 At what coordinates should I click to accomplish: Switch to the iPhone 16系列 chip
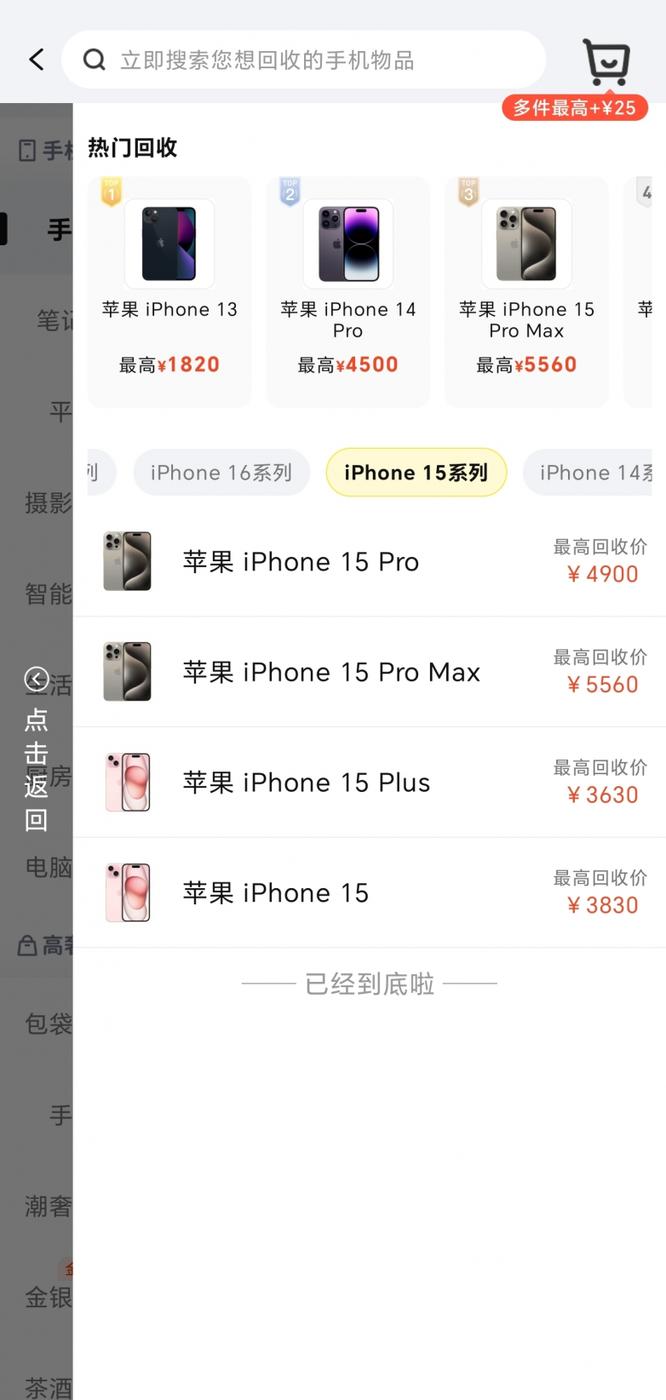pyautogui.click(x=221, y=472)
